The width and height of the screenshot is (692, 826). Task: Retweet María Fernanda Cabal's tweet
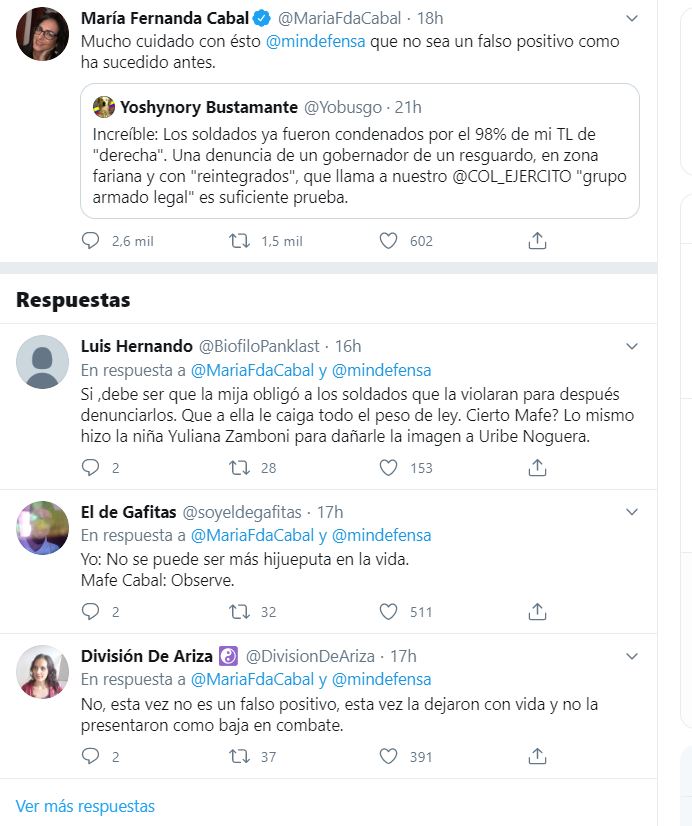point(240,241)
